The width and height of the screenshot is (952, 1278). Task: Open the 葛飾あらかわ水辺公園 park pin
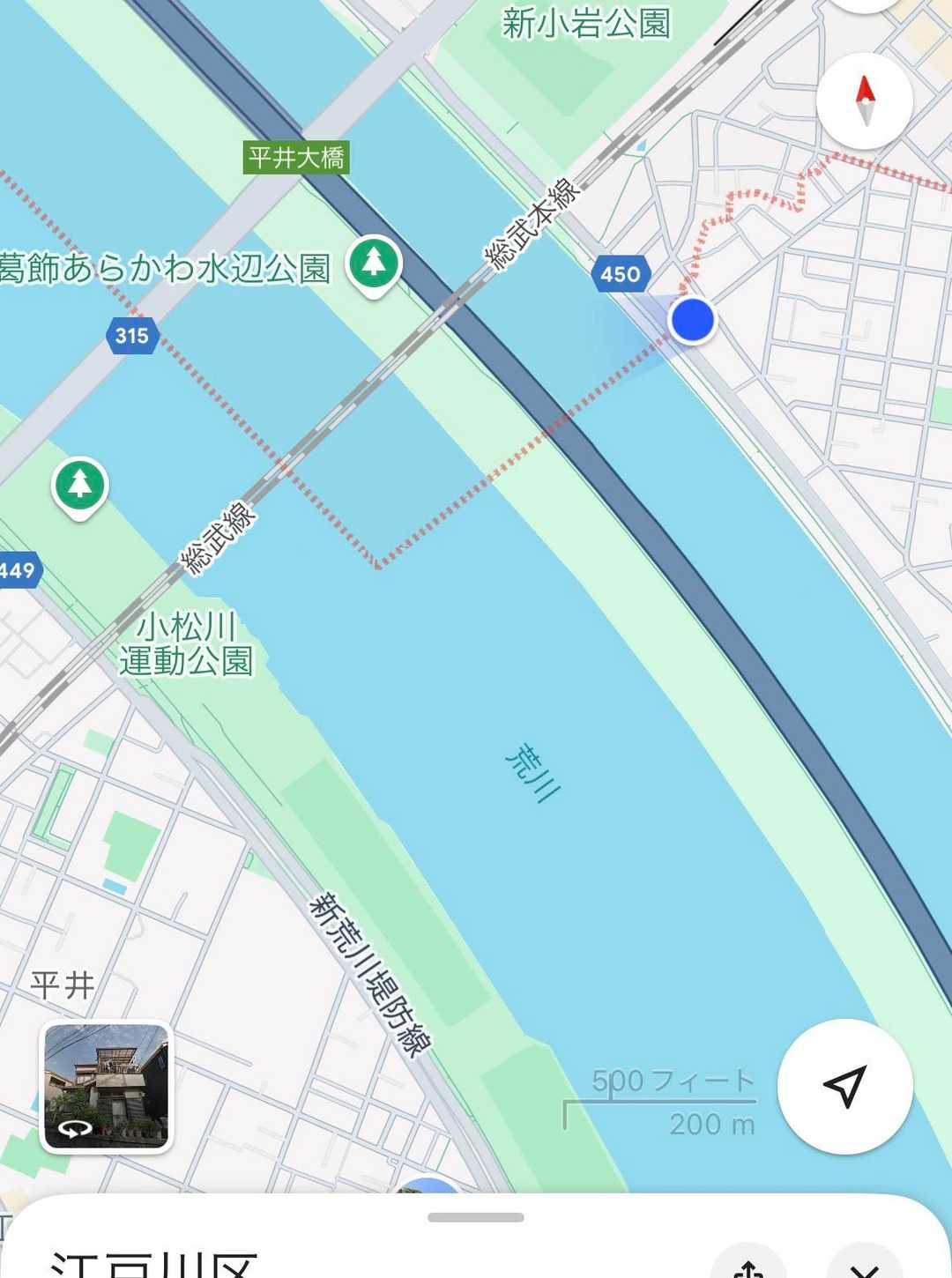click(374, 264)
